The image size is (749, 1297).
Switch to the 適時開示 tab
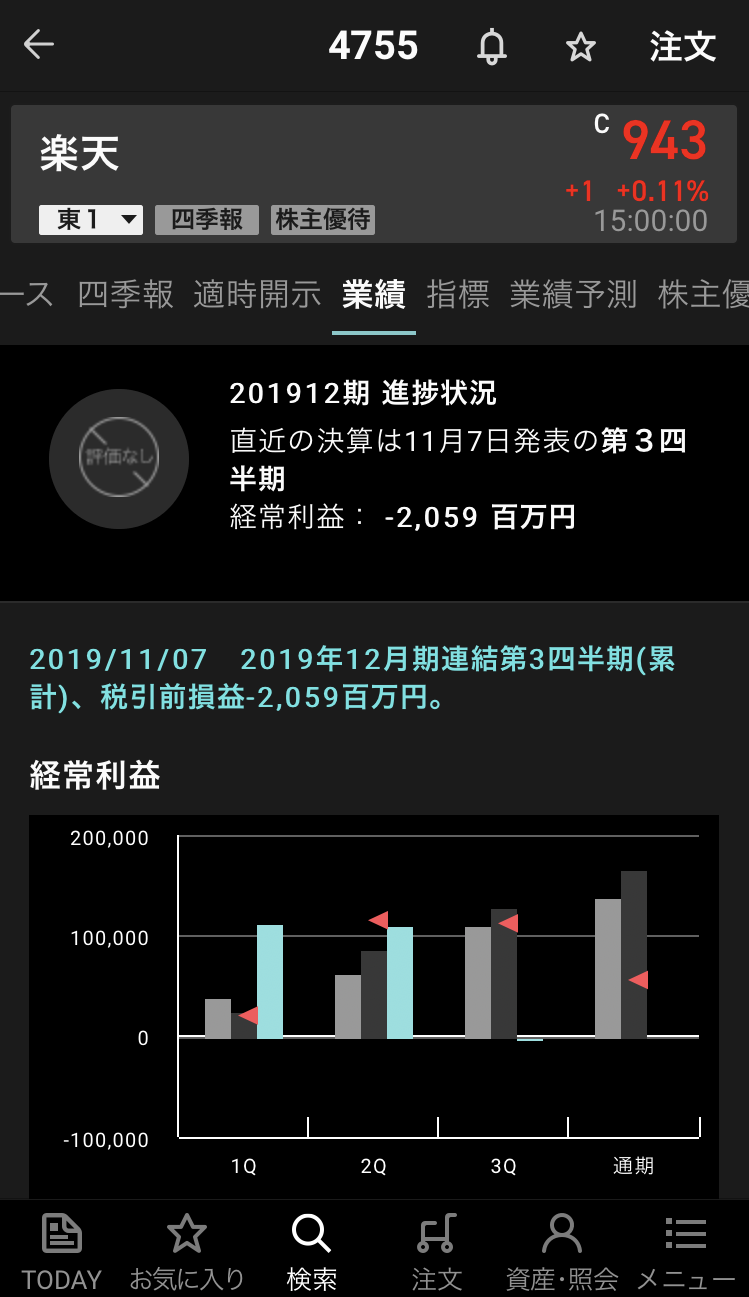[x=257, y=295]
